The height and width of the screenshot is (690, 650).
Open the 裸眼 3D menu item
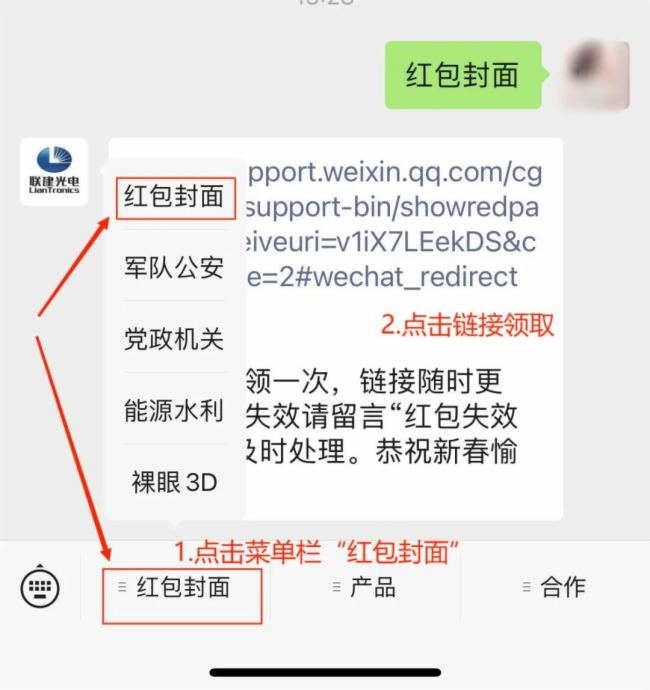tap(174, 482)
